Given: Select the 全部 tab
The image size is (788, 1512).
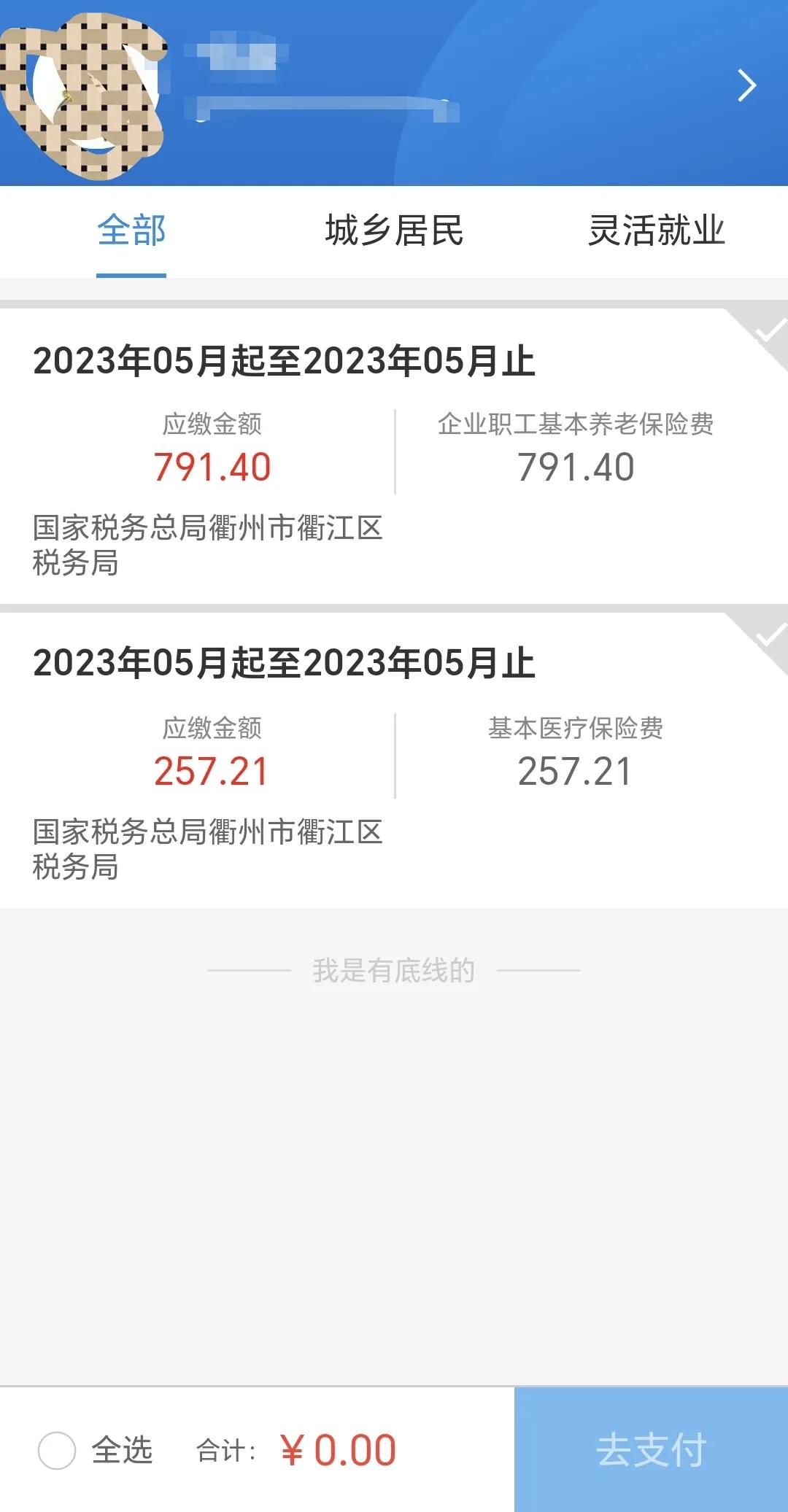Looking at the screenshot, I should click(131, 230).
